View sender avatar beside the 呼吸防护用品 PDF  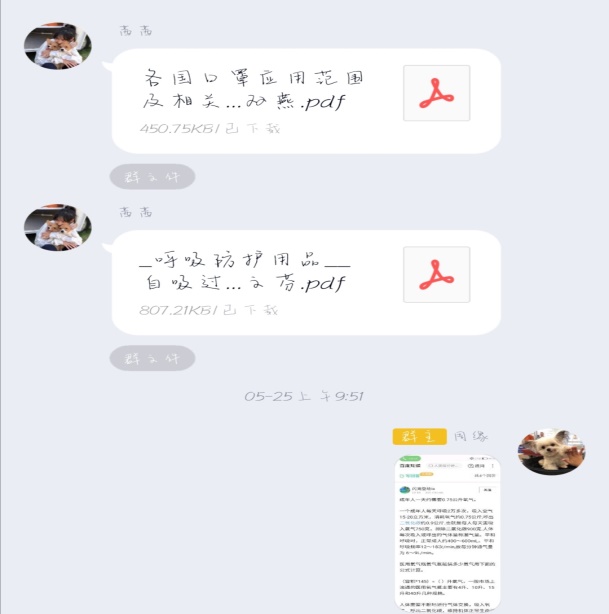pos(57,225)
